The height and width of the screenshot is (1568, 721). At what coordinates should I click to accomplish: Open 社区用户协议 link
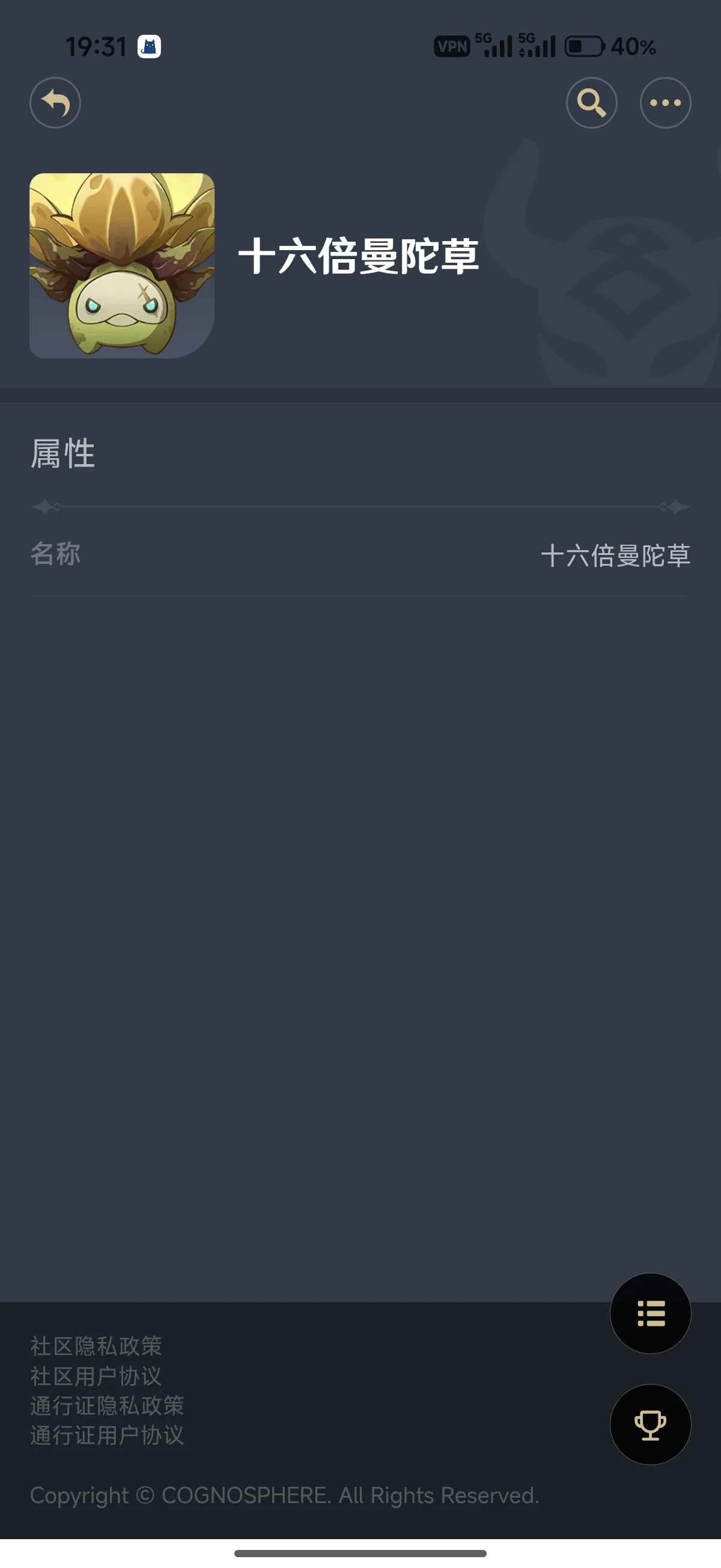coord(96,1376)
